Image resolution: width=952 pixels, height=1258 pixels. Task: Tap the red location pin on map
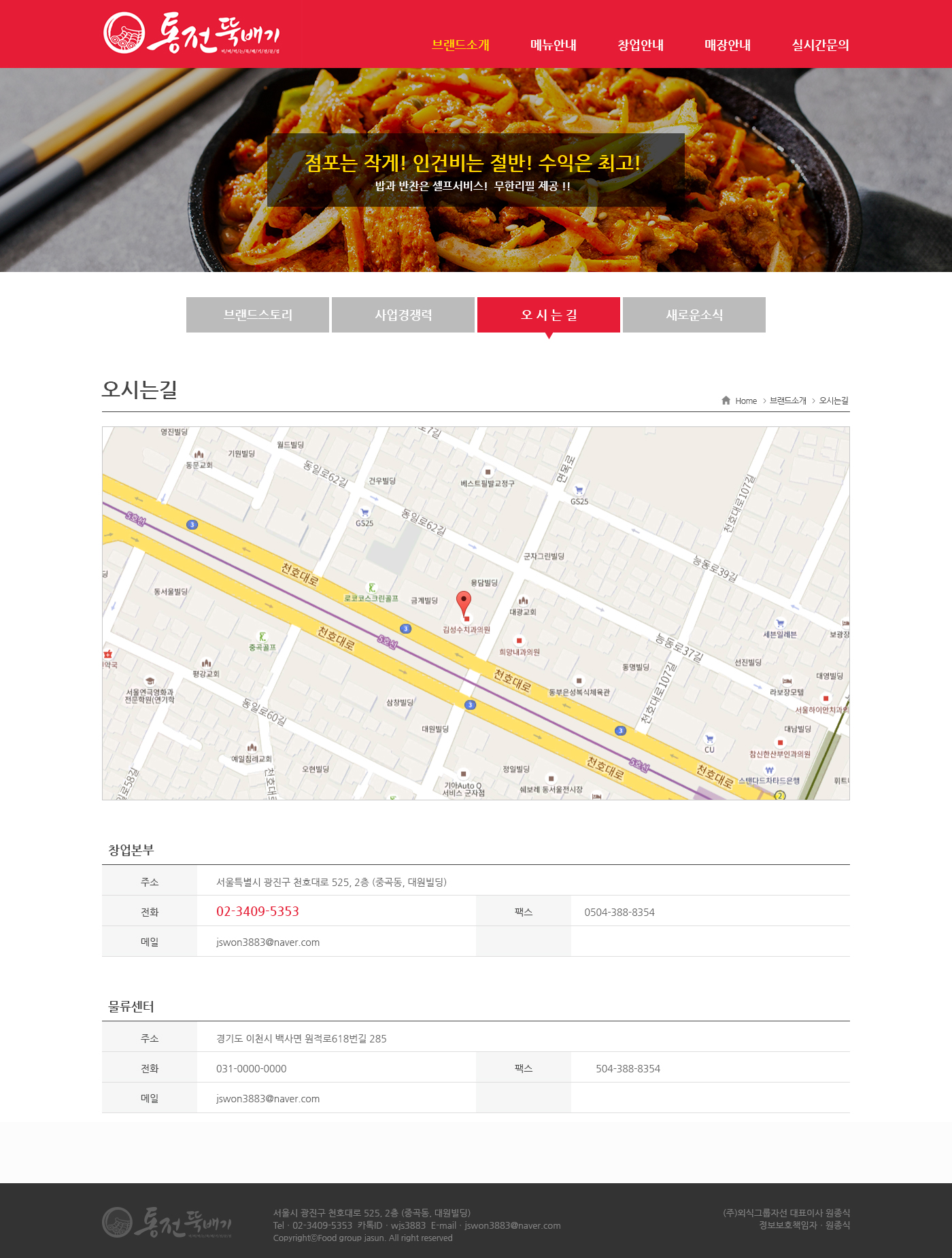click(463, 602)
